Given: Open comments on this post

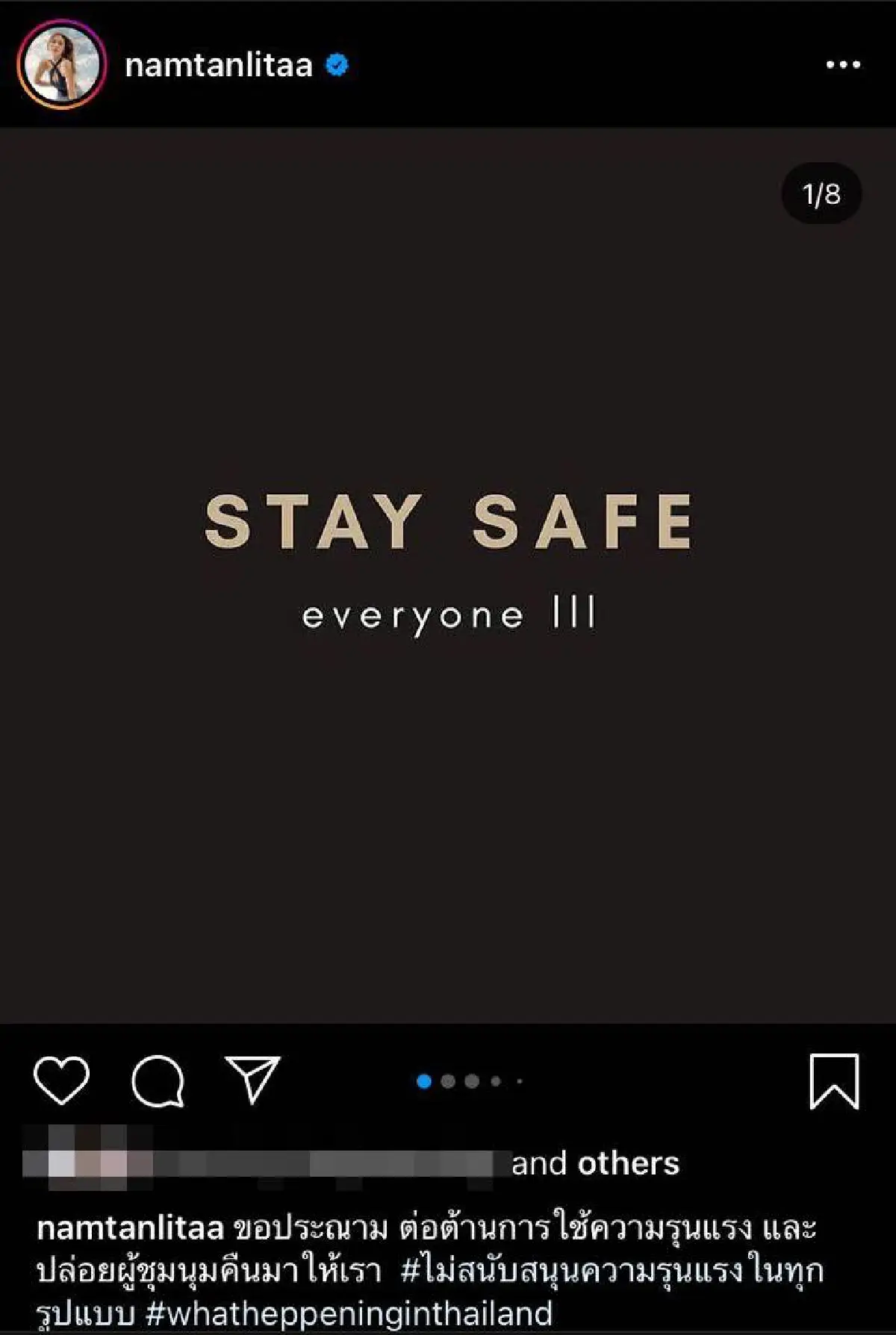Looking at the screenshot, I should pyautogui.click(x=158, y=1080).
